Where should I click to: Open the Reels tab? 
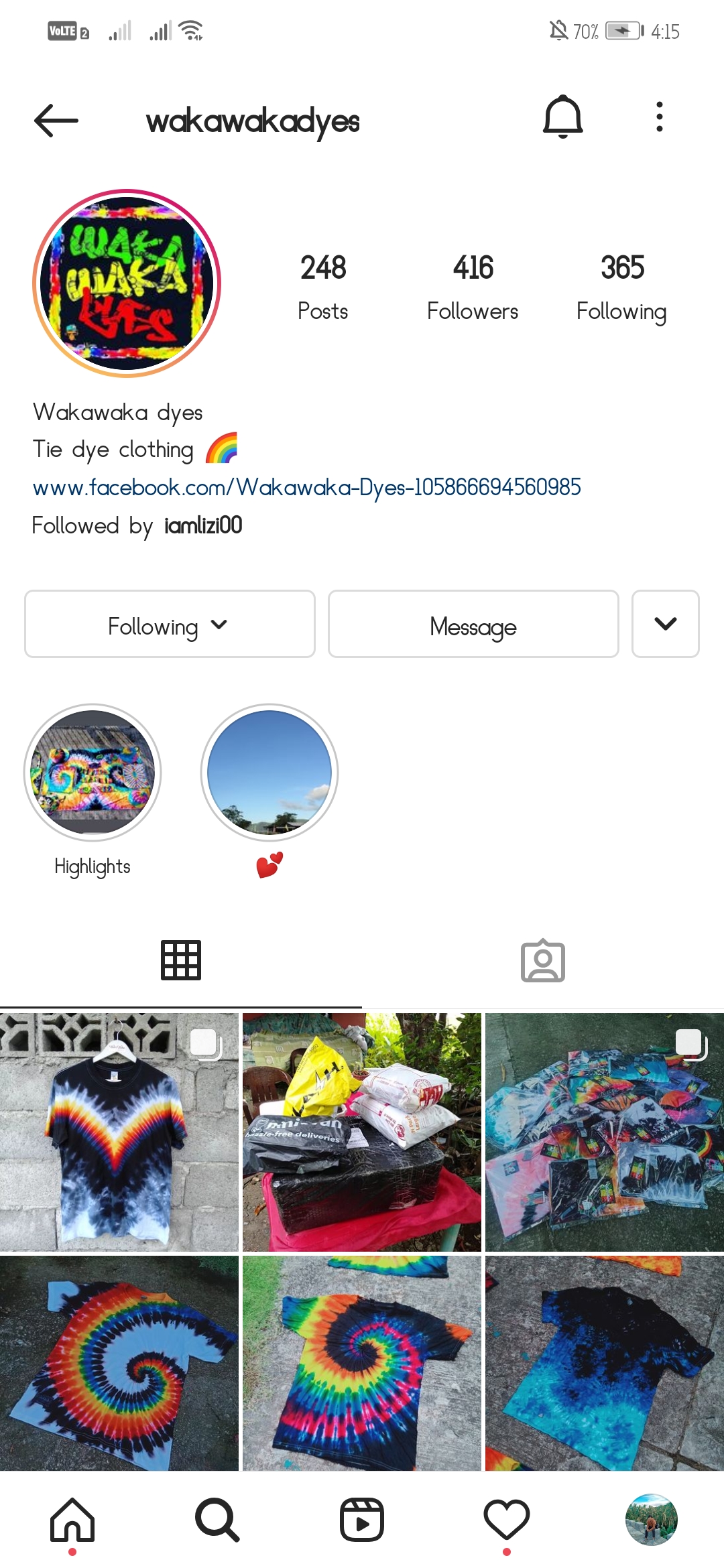click(362, 1520)
